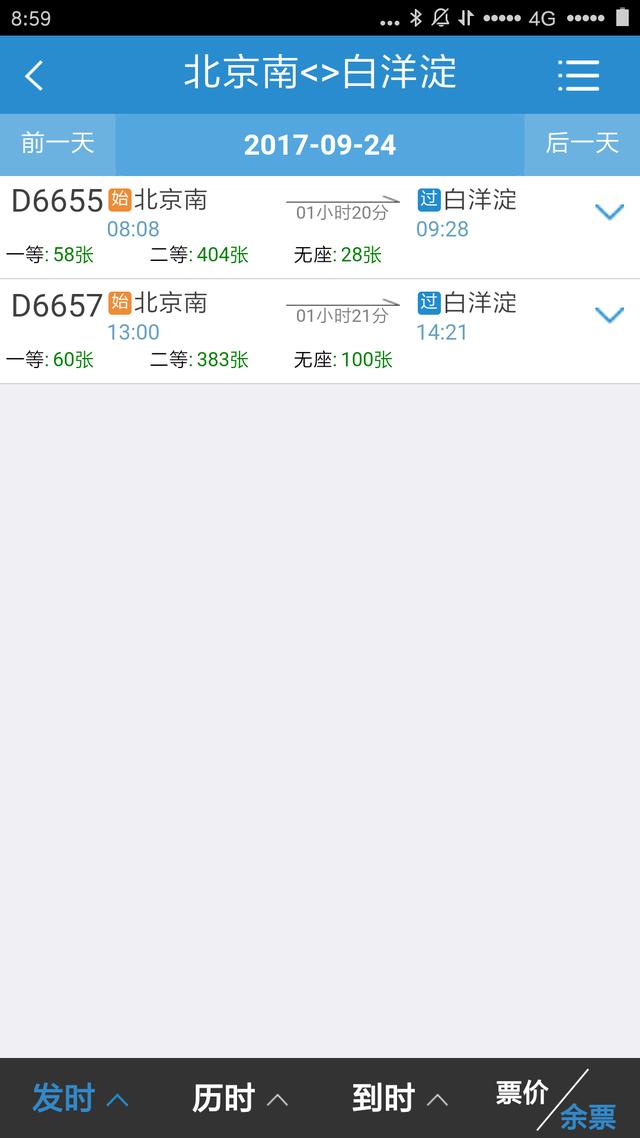Open date picker 2017-09-24
Viewport: 640px width, 1138px height.
point(320,145)
